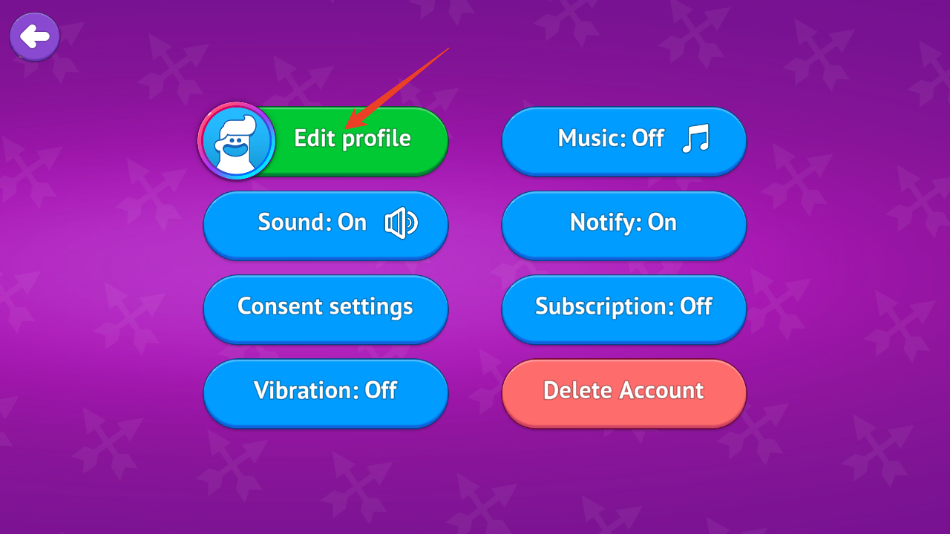Turn the music on

pos(624,139)
